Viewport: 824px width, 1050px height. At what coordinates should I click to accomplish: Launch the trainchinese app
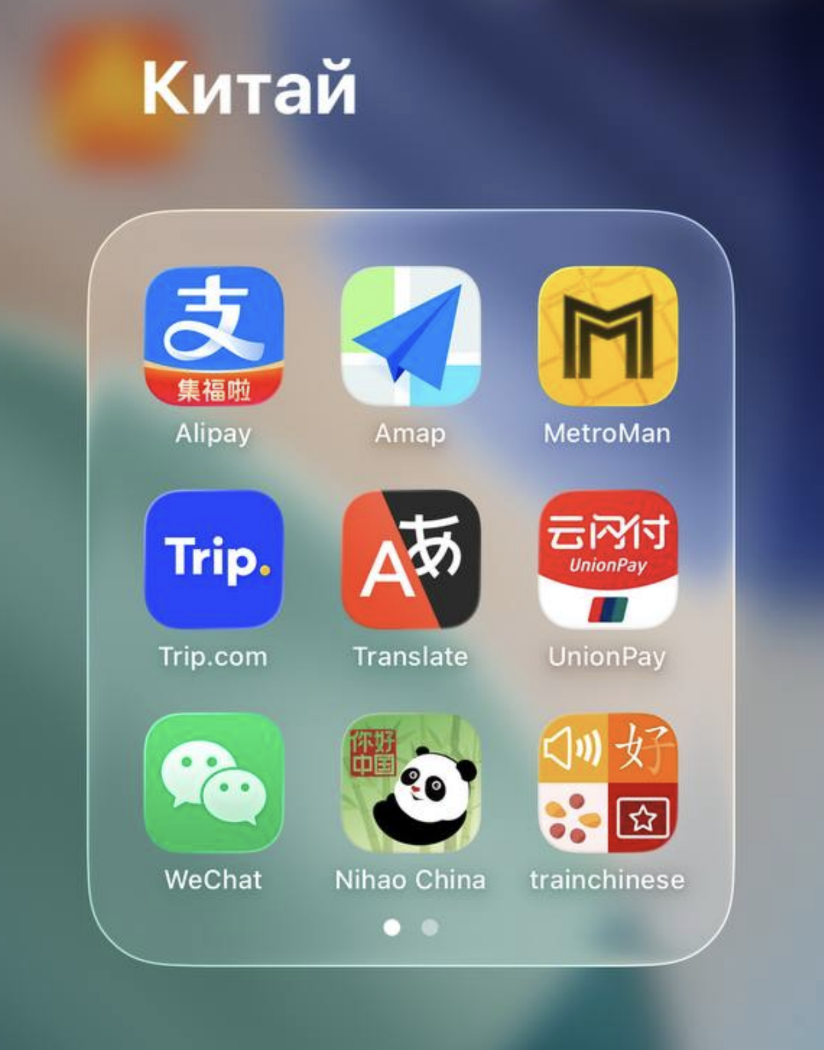607,782
